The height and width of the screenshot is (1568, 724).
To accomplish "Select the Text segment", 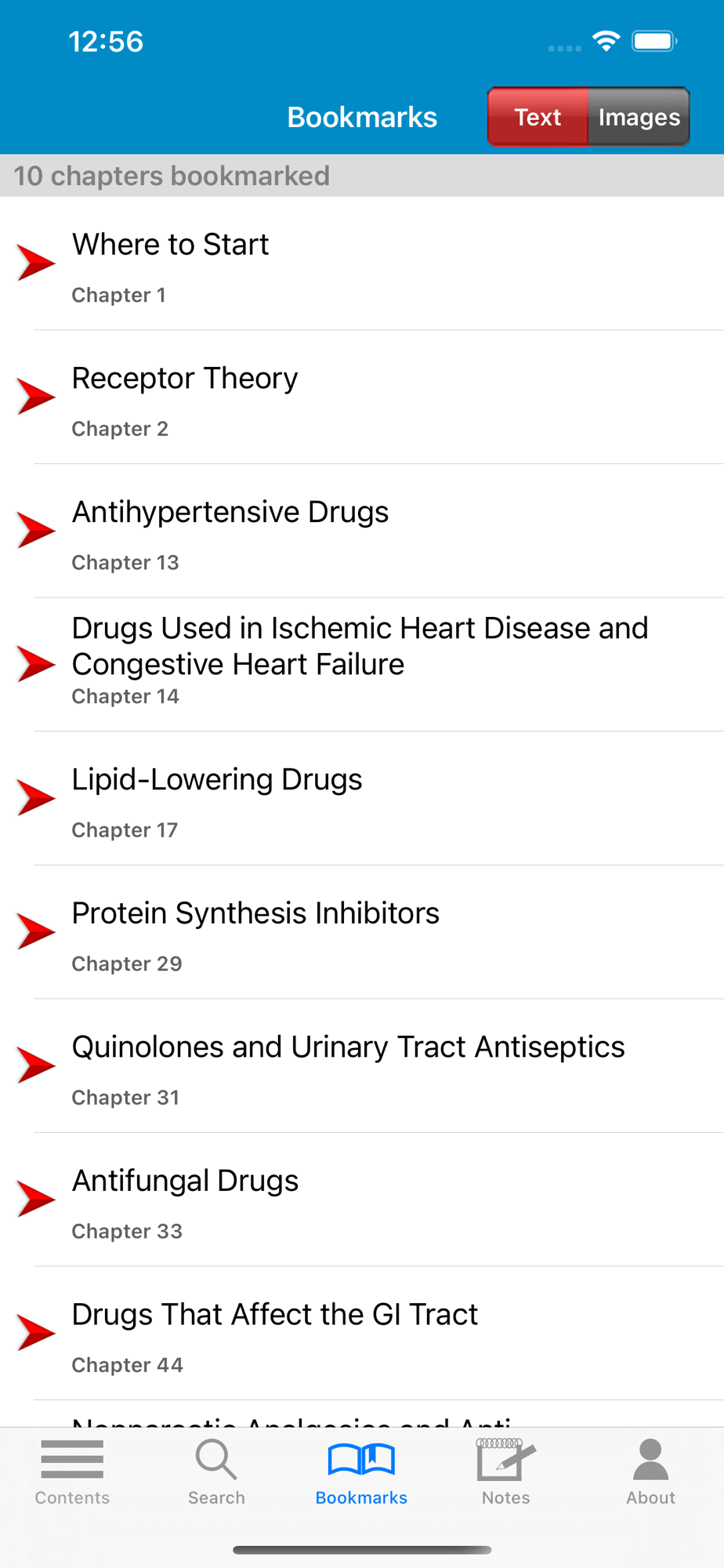I will click(538, 117).
